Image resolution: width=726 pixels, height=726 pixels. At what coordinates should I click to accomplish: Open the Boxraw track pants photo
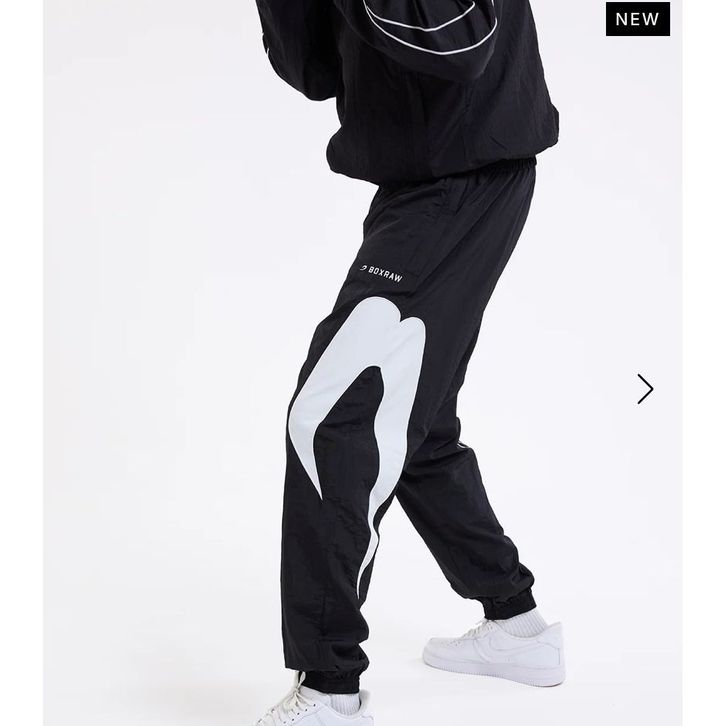(x=400, y=400)
